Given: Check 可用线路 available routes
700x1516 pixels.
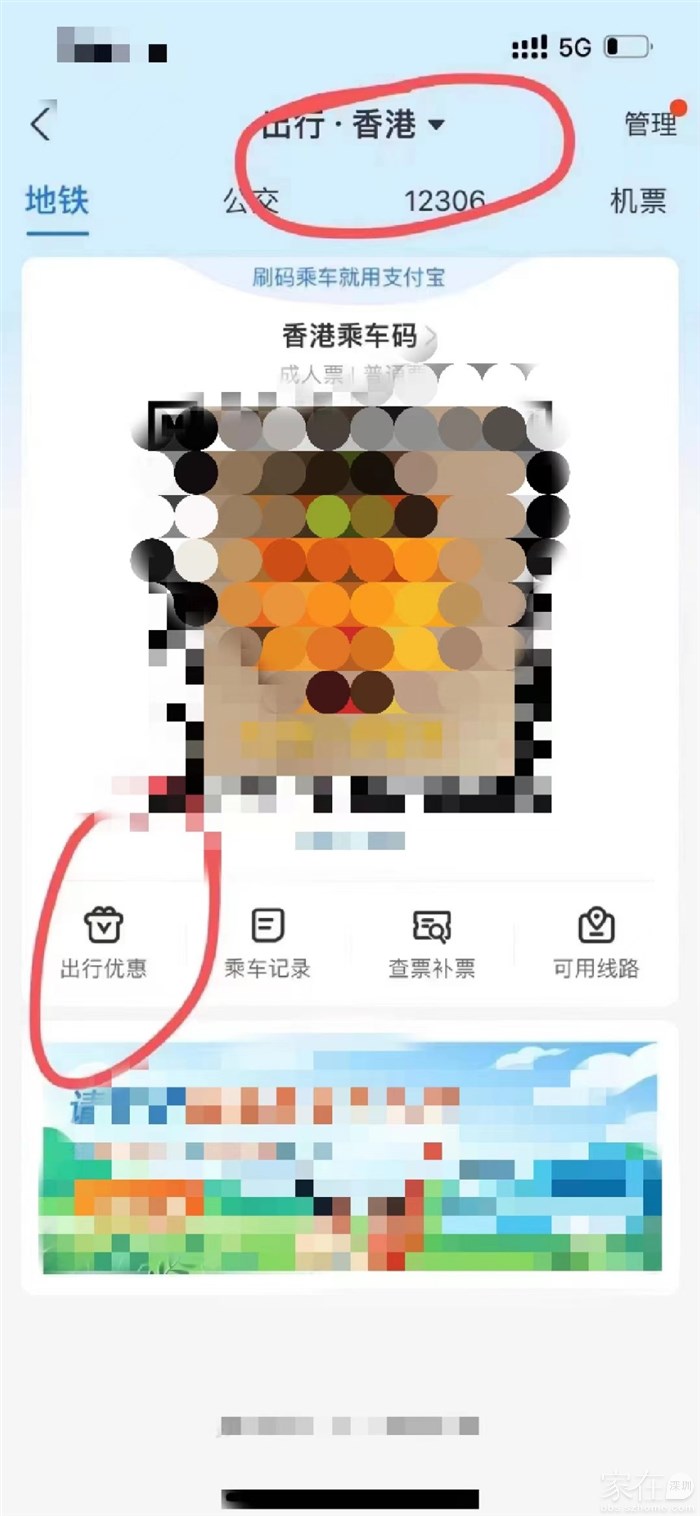Looking at the screenshot, I should 596,942.
